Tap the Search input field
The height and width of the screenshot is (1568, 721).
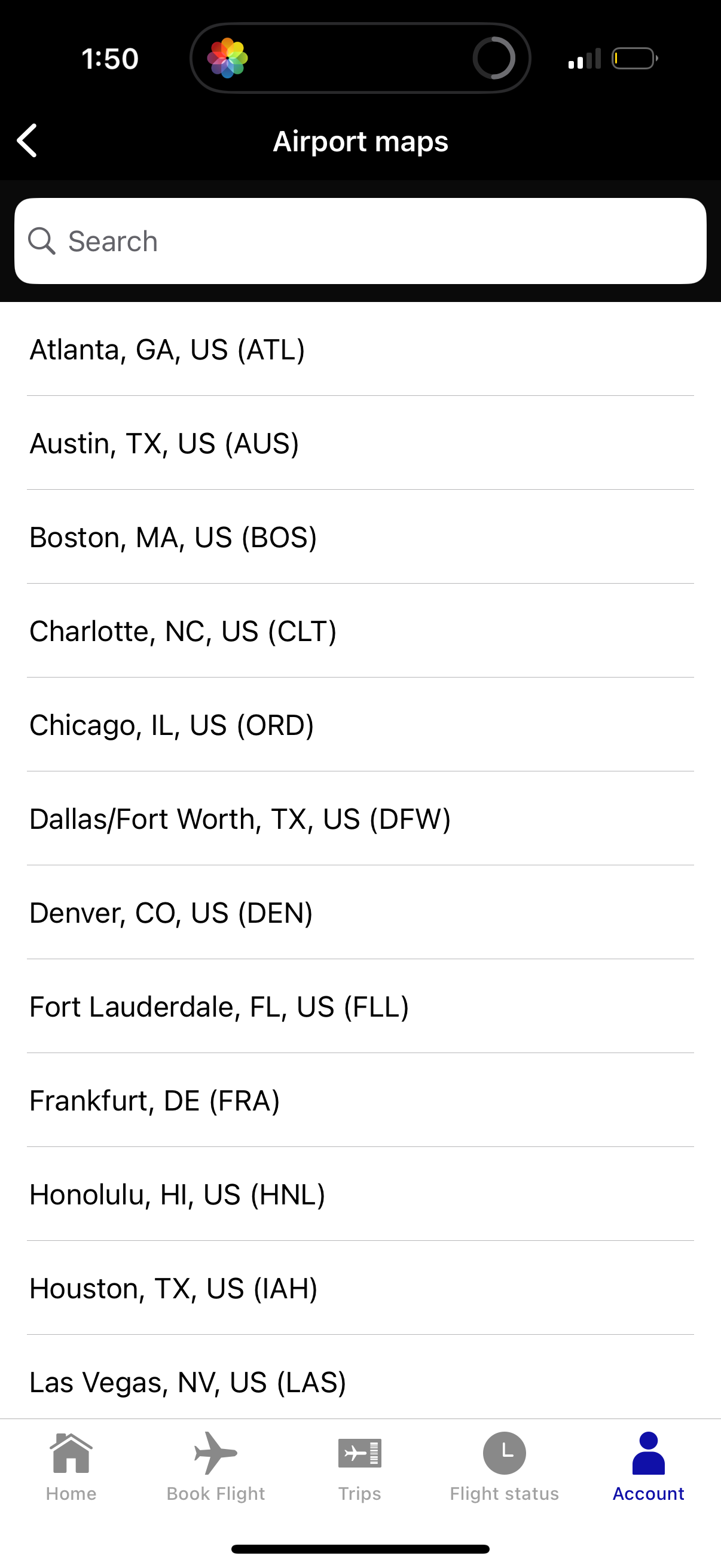point(360,241)
